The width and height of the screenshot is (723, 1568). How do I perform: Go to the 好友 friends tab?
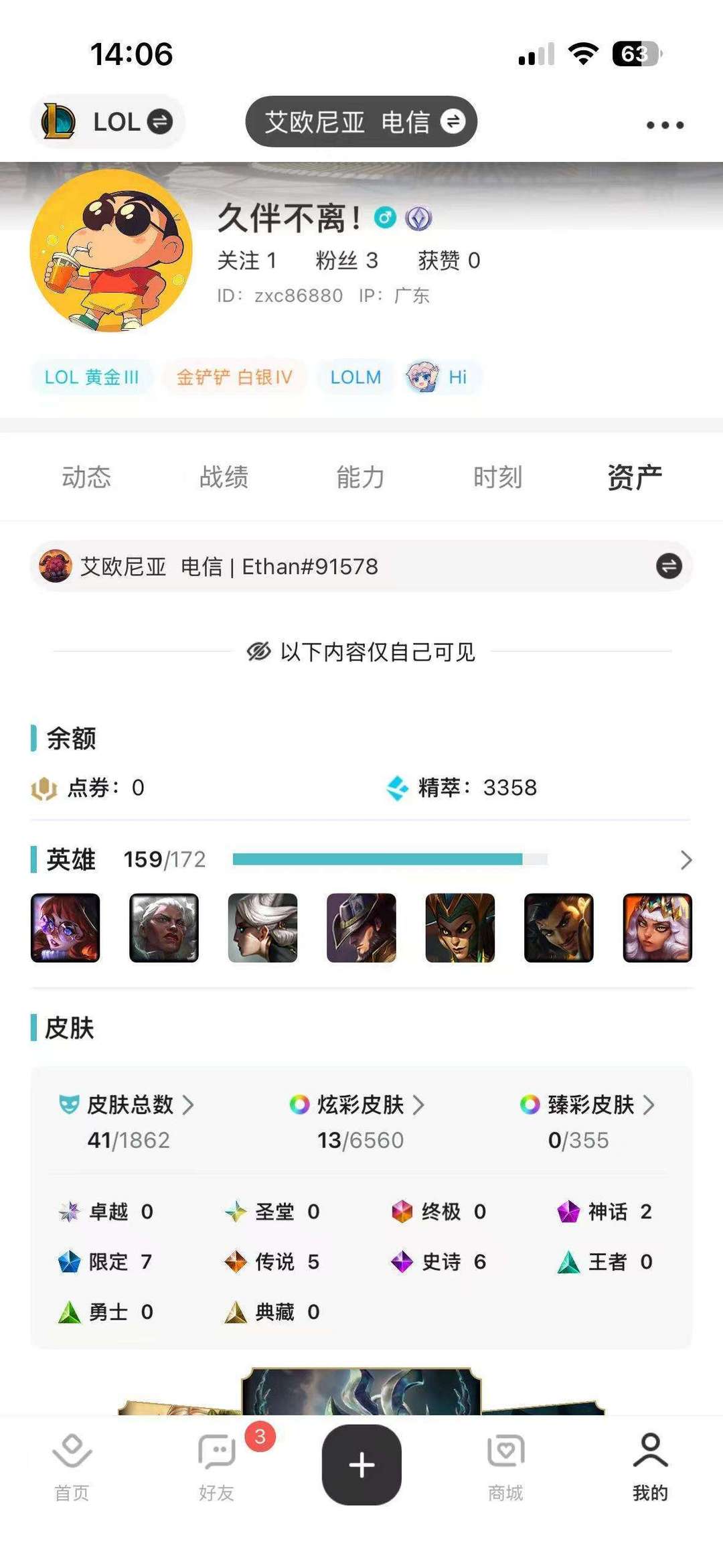pos(217,1466)
